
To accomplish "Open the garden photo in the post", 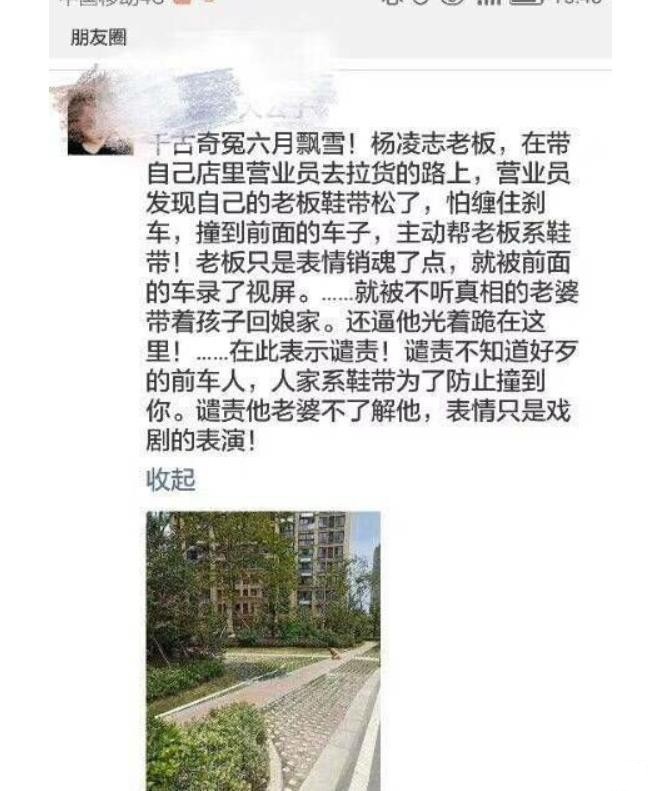I will (x=263, y=650).
